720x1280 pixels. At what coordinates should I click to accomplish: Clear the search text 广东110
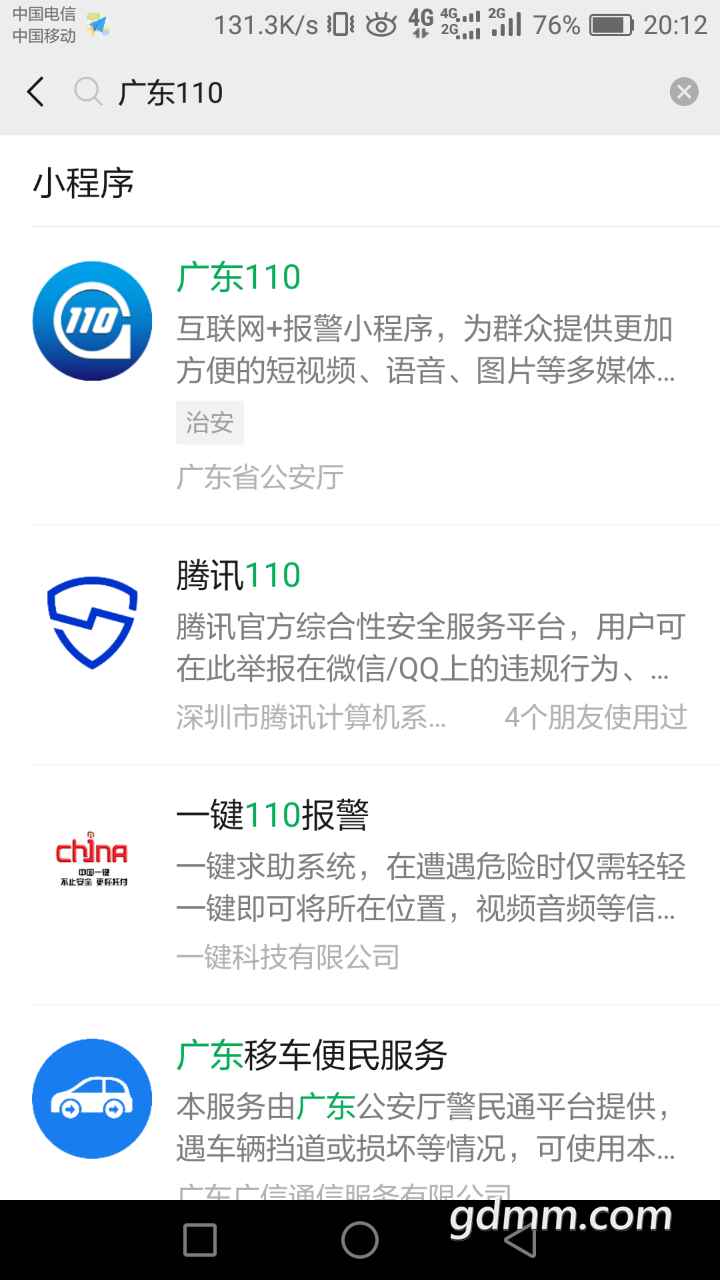pos(684,93)
